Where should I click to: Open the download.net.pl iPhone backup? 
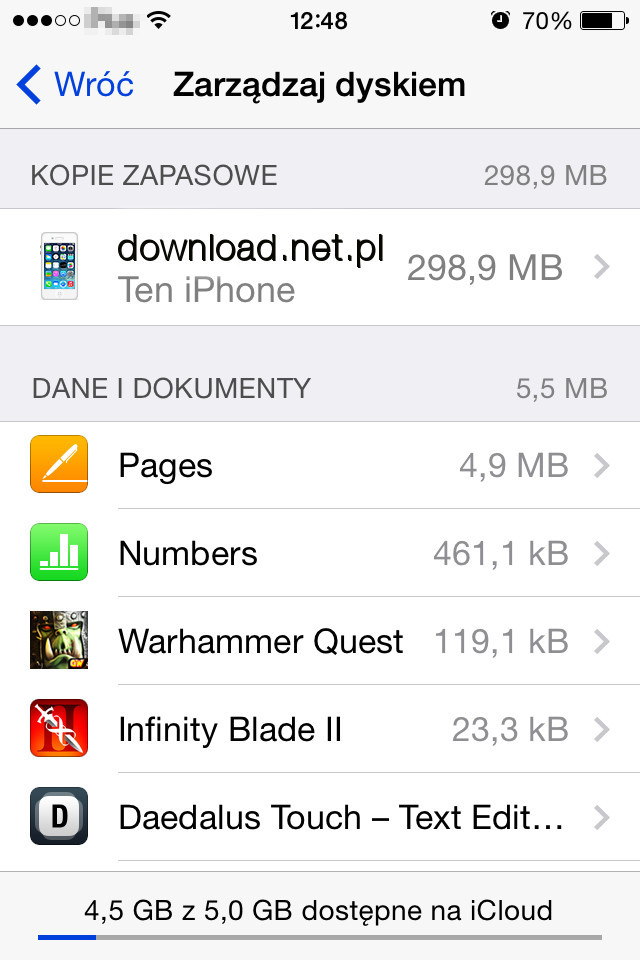tap(320, 267)
